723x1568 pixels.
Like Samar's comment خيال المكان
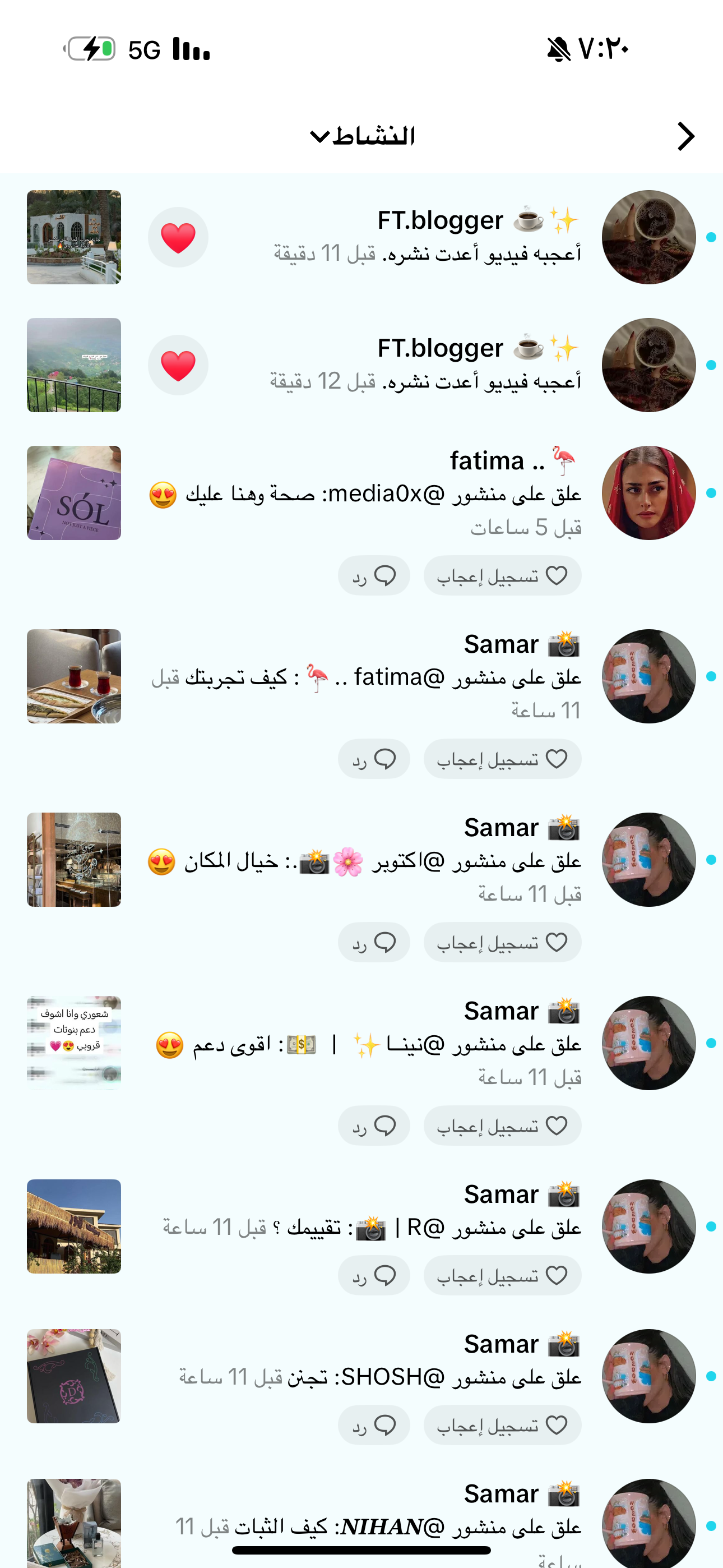pyautogui.click(x=502, y=942)
